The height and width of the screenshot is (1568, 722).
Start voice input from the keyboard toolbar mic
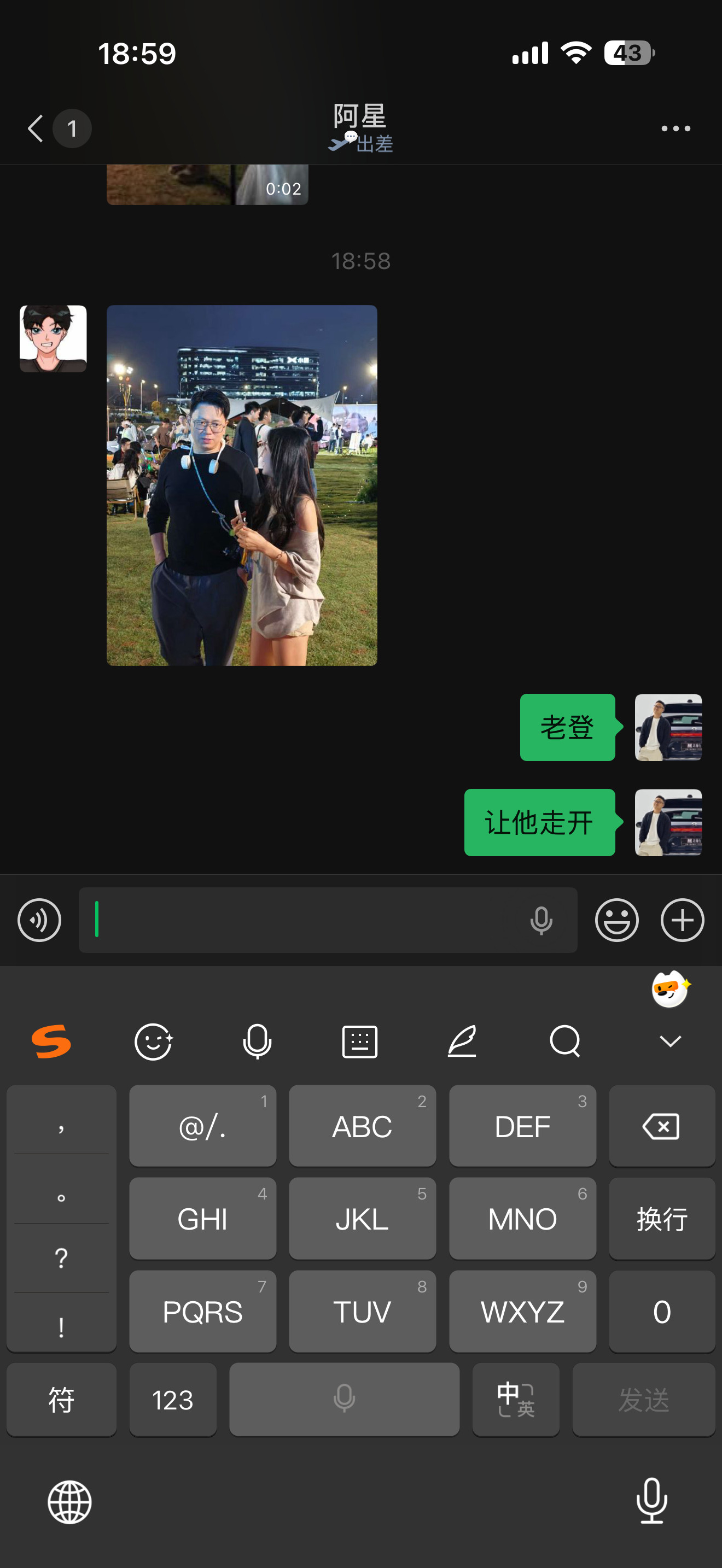click(x=258, y=1041)
